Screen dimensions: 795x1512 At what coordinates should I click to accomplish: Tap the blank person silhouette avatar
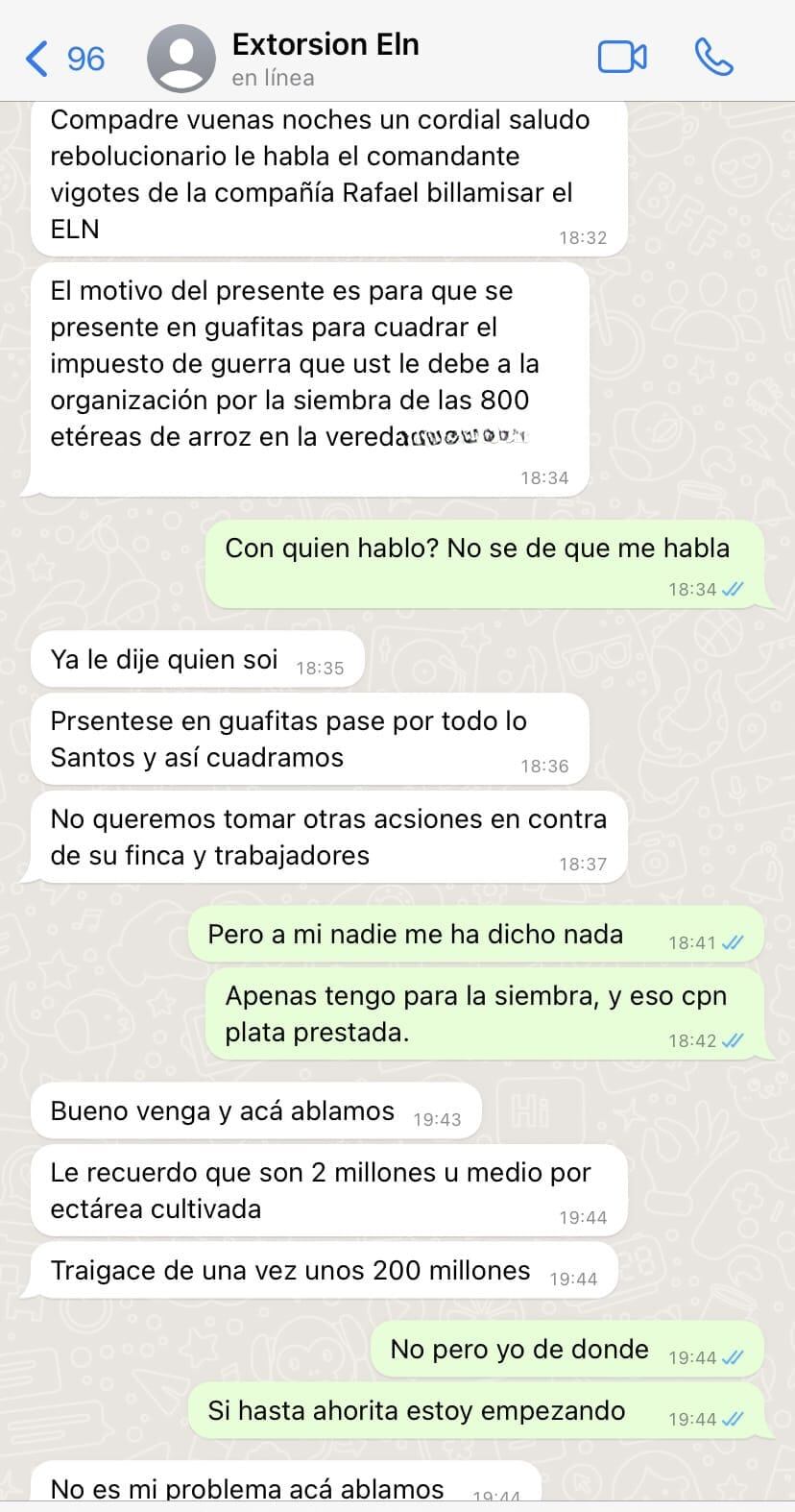[x=181, y=57]
